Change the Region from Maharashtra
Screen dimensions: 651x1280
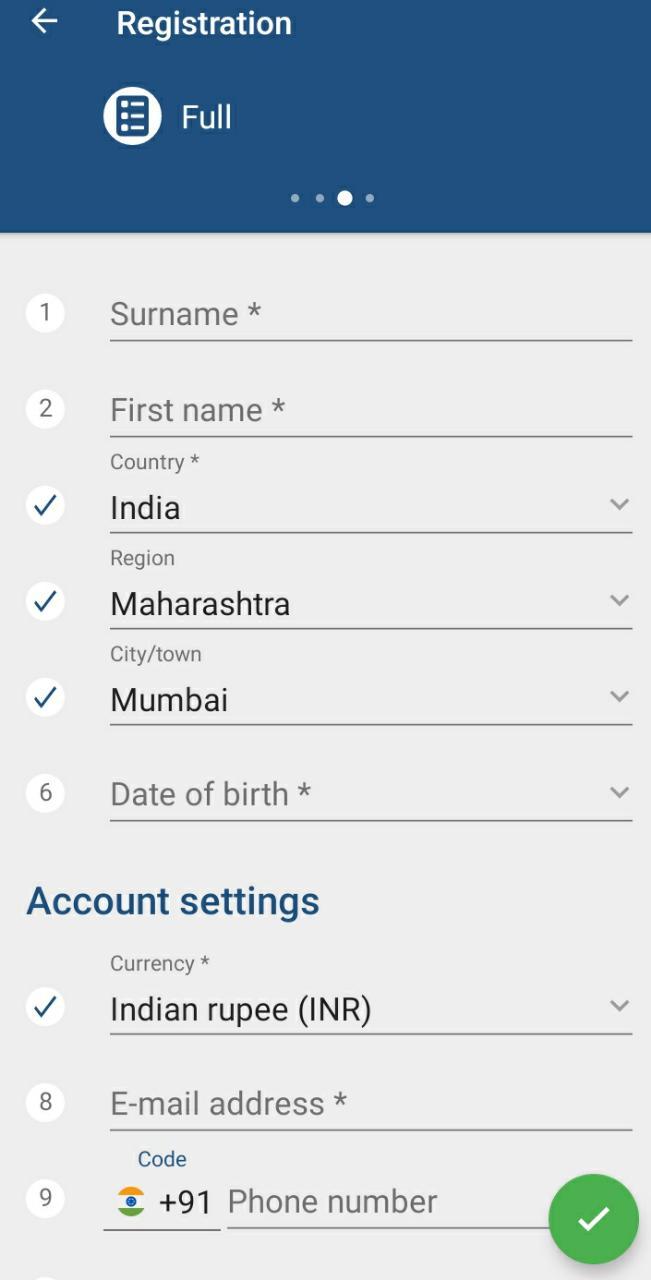(x=370, y=603)
